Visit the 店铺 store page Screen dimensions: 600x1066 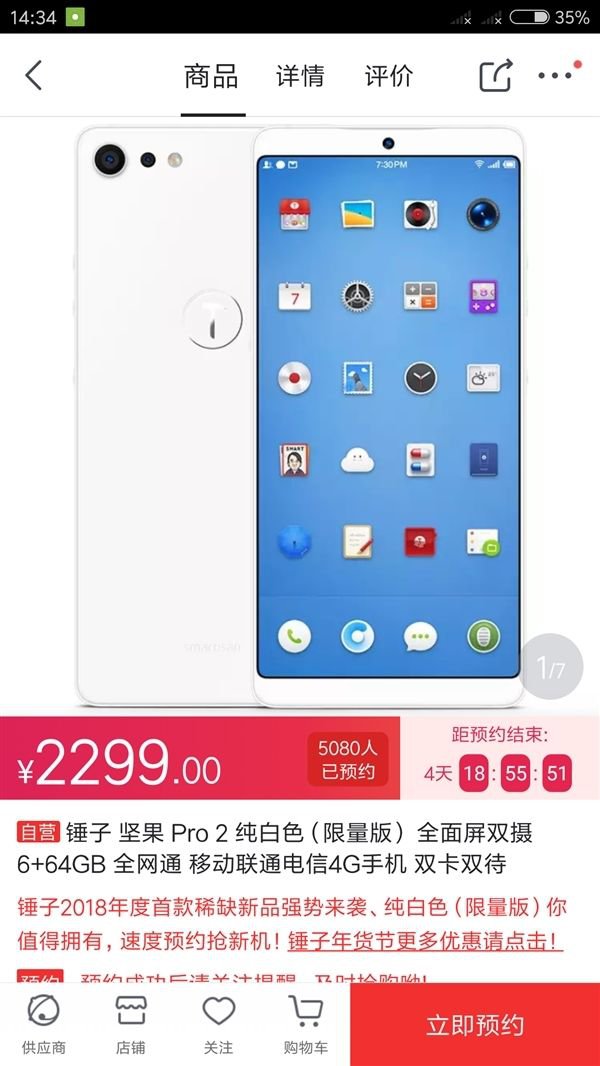coord(131,1025)
